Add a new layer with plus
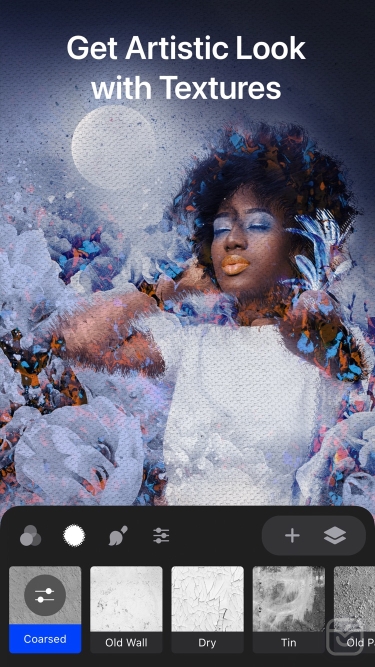 point(293,536)
